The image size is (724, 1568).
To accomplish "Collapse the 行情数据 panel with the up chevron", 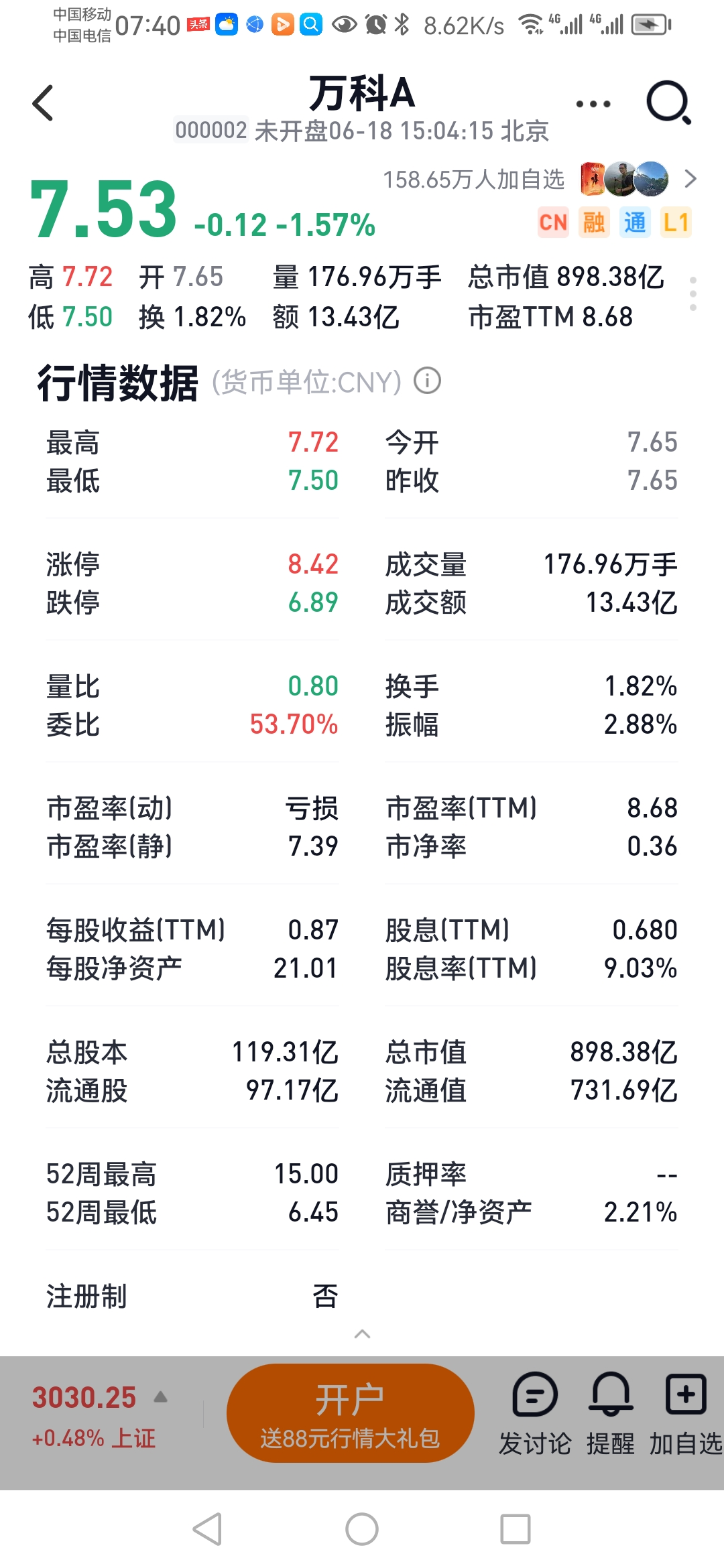I will pos(362,1333).
